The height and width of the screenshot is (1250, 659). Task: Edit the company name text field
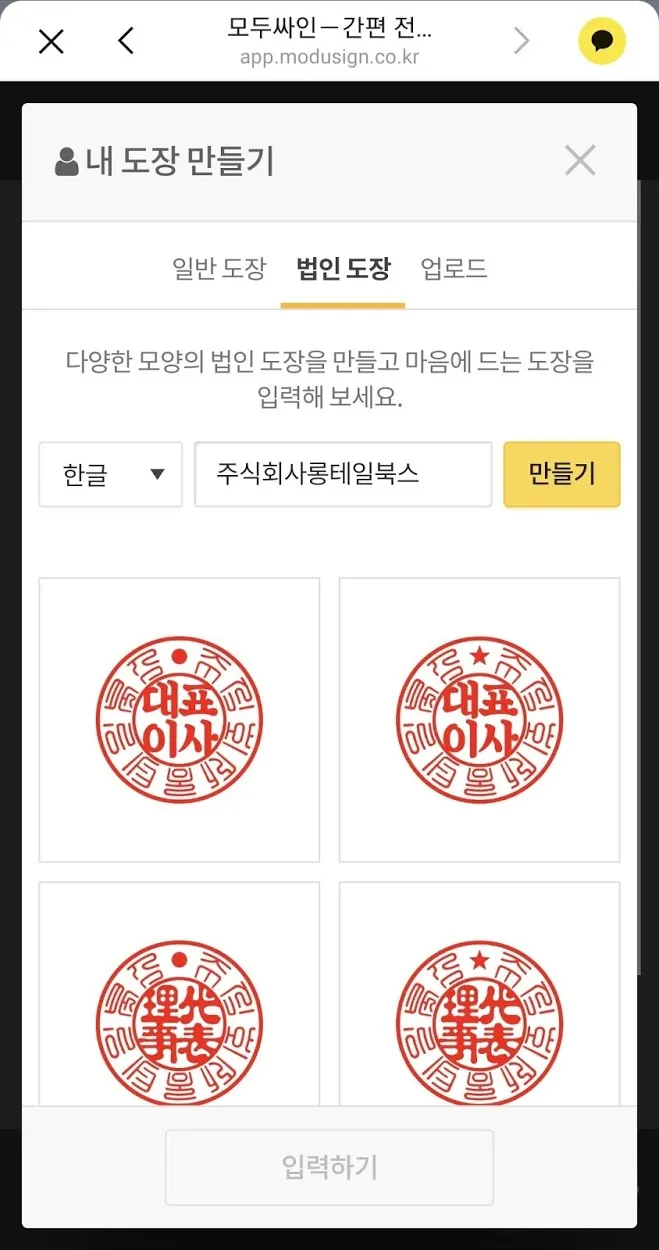tap(343, 474)
